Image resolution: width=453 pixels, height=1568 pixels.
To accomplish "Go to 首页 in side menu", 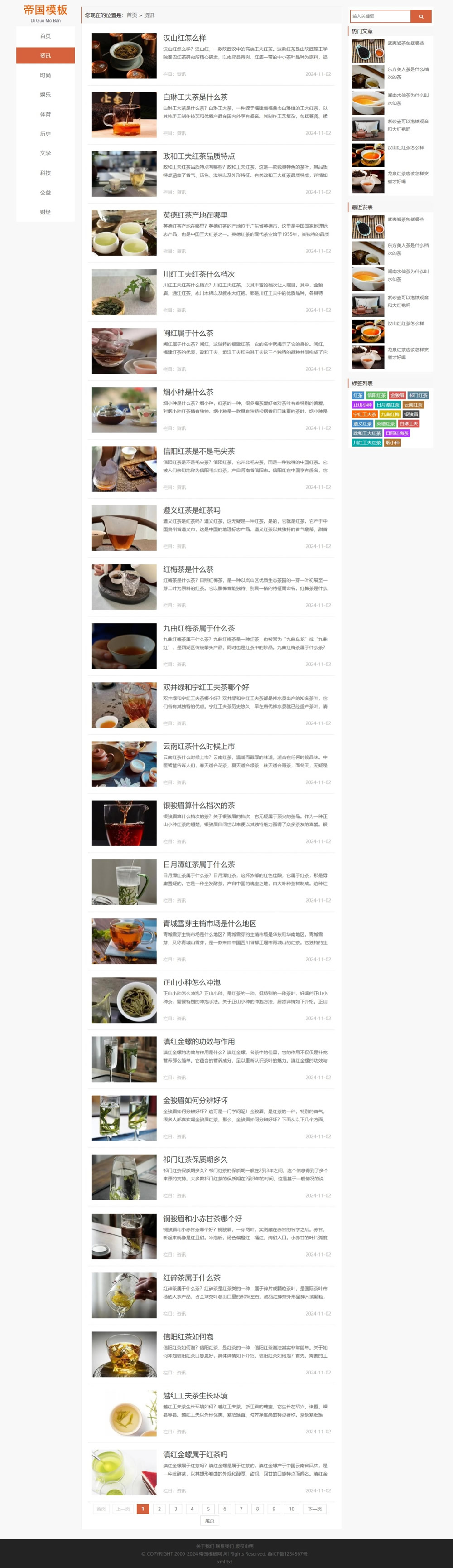I will point(46,36).
